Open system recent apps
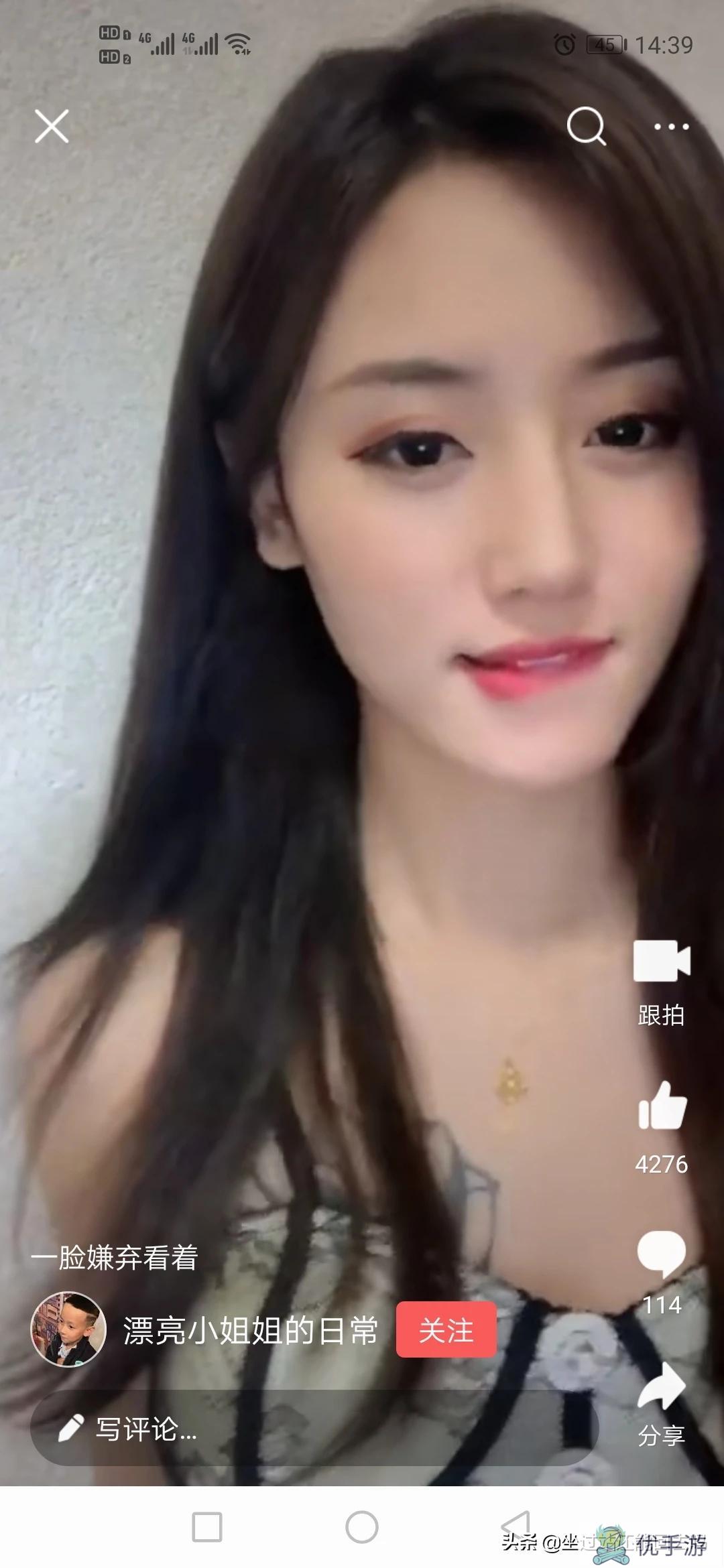Image resolution: width=724 pixels, height=1568 pixels. pyautogui.click(x=207, y=1527)
